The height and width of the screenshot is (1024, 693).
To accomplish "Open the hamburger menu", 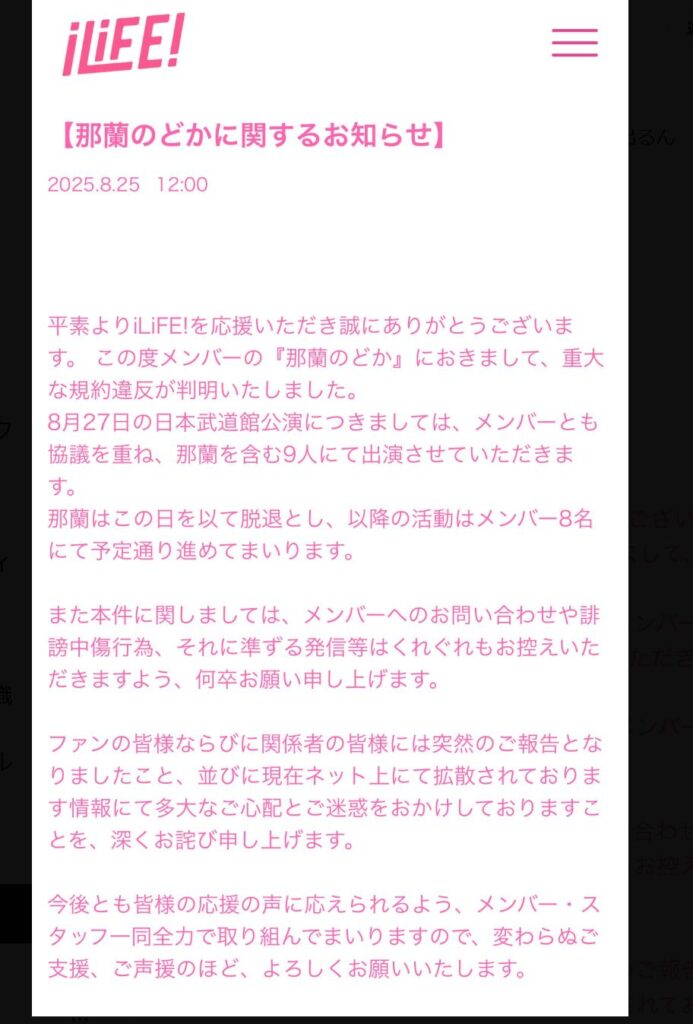I will click(574, 43).
